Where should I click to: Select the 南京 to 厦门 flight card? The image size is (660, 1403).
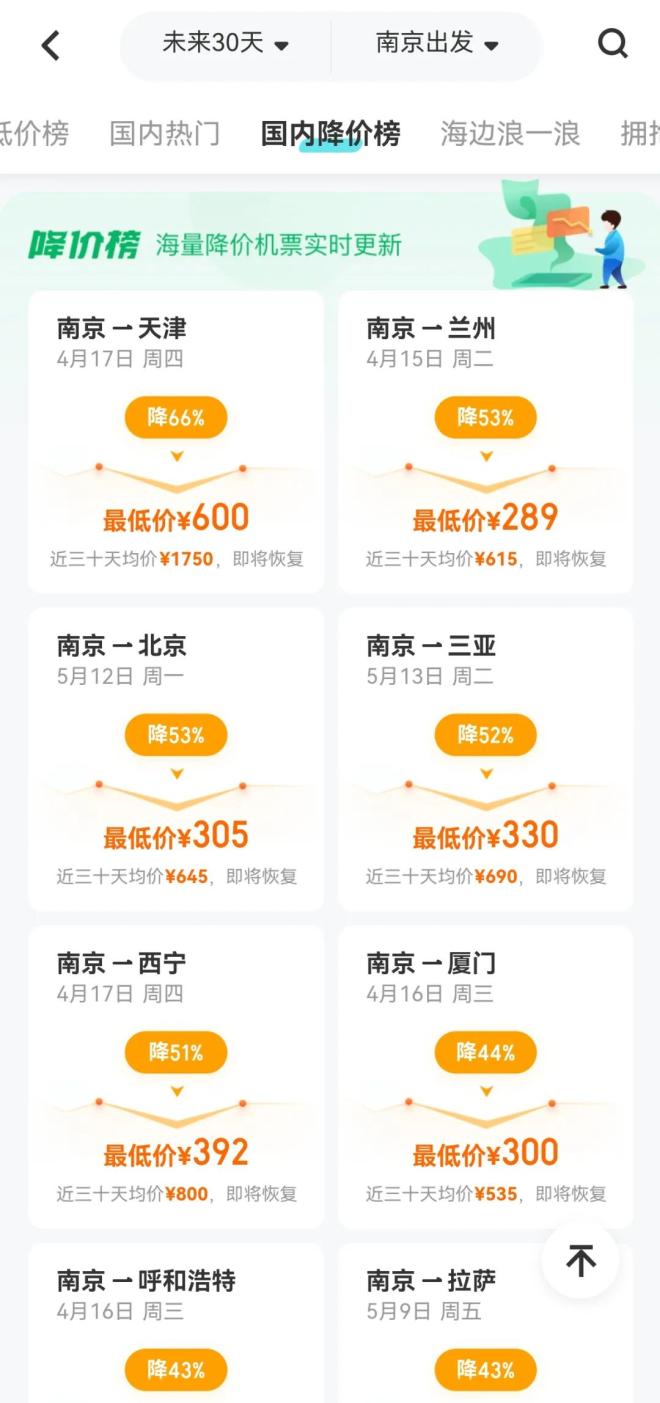coord(486,1076)
